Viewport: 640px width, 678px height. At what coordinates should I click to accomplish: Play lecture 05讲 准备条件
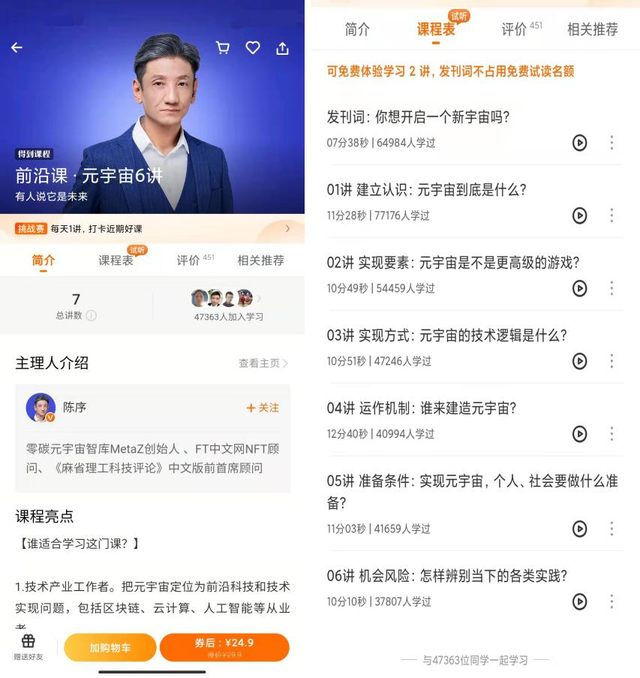click(580, 528)
